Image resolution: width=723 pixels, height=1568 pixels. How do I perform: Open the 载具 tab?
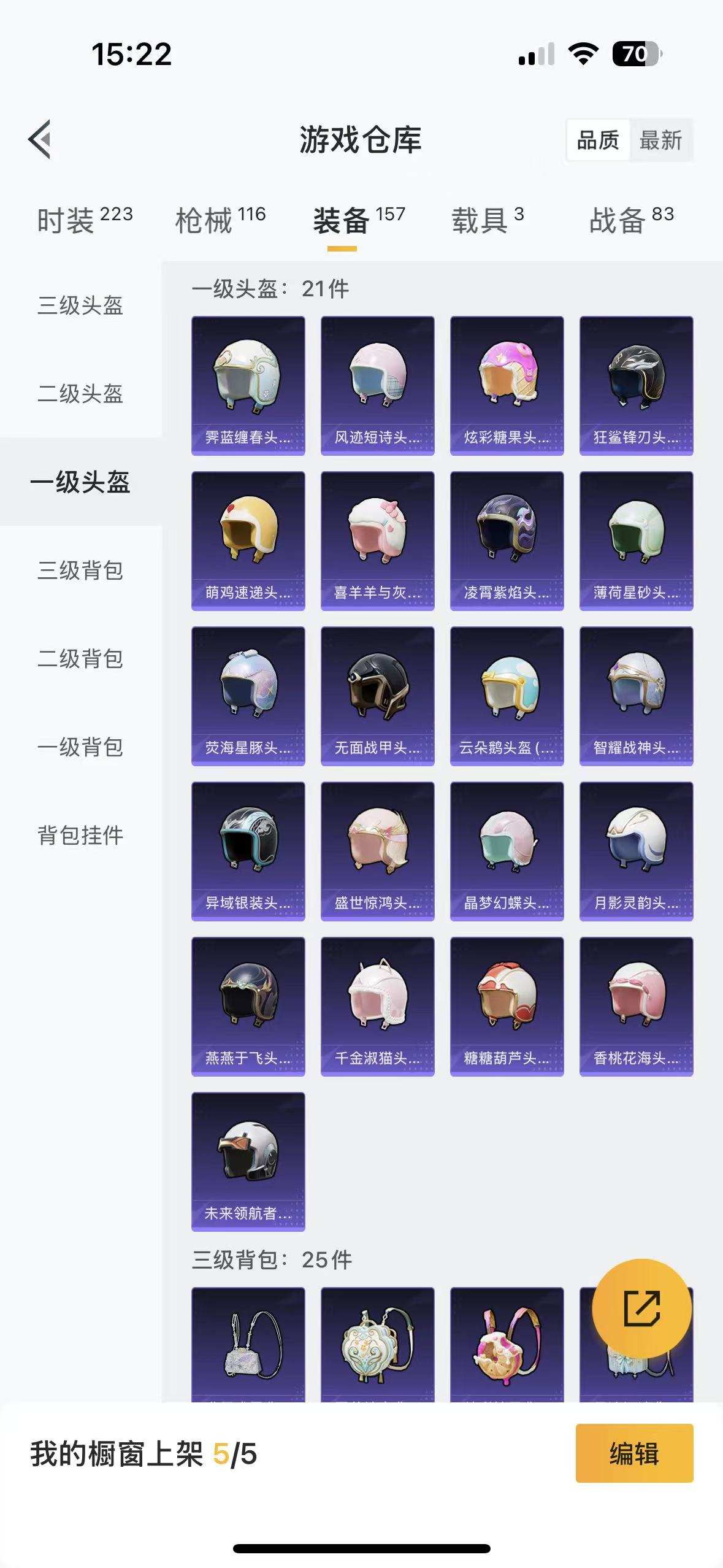click(x=488, y=220)
